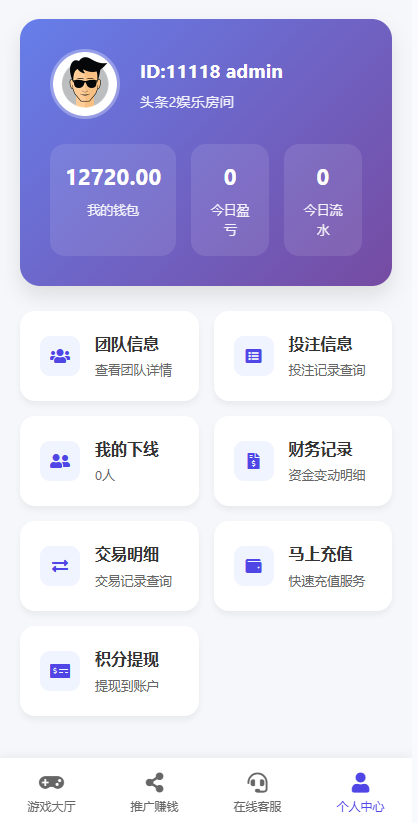View 我的下线 downline list

click(x=109, y=461)
